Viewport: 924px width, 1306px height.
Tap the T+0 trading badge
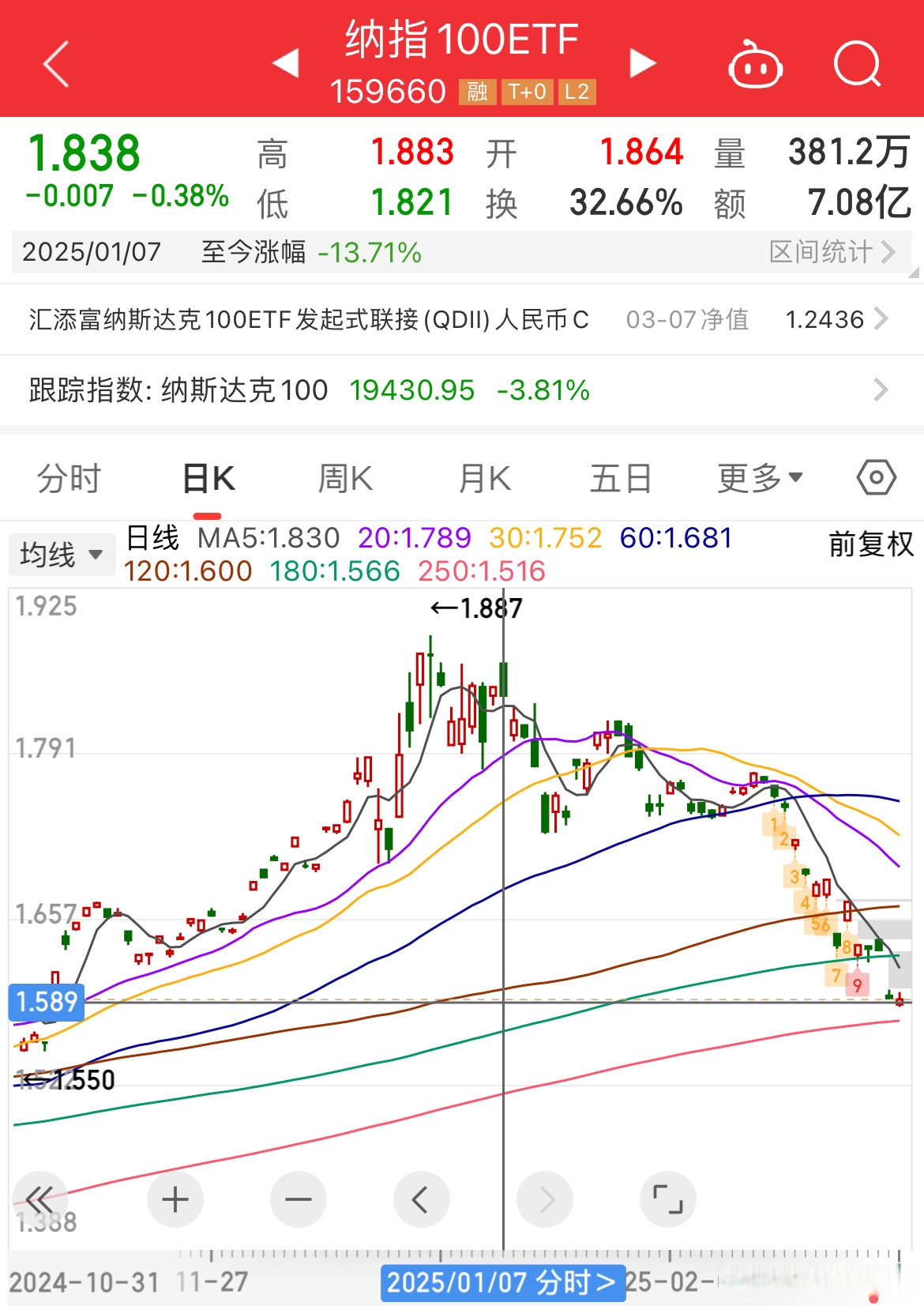coord(526,92)
